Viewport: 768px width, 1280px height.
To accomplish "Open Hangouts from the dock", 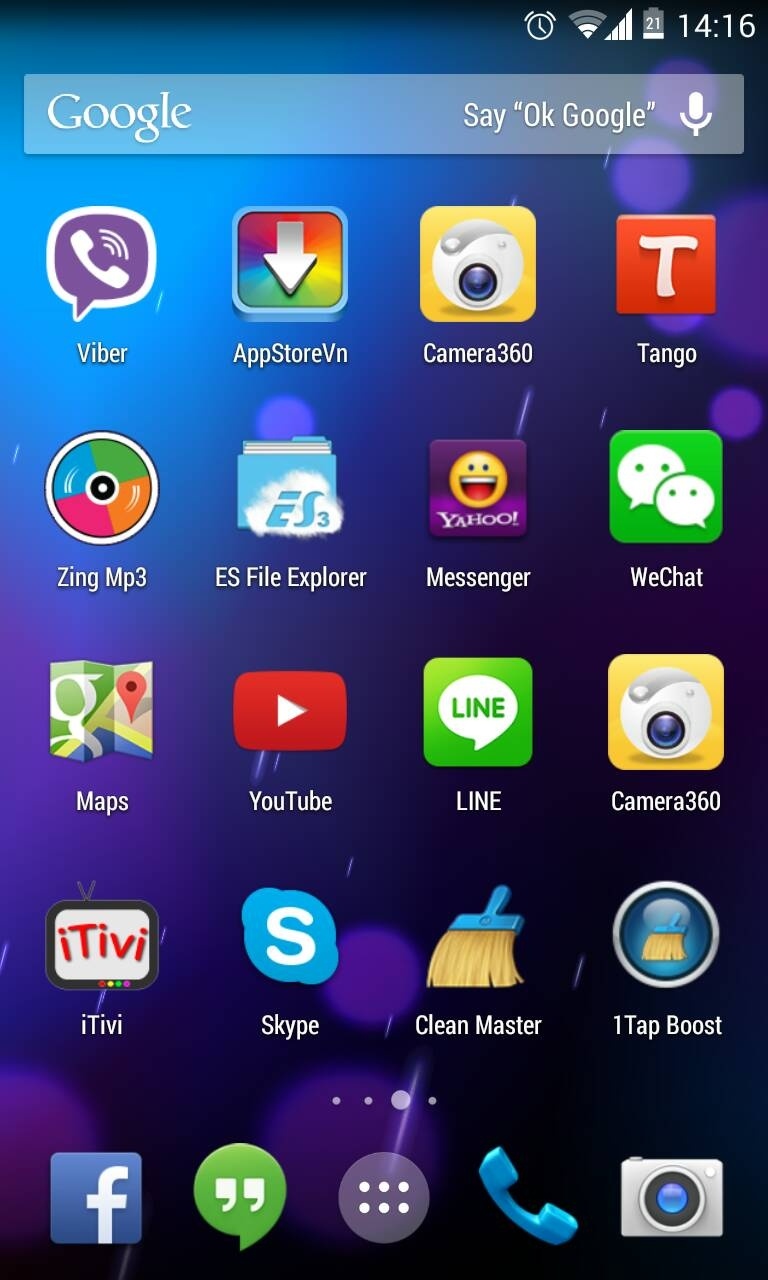I will click(x=240, y=1198).
